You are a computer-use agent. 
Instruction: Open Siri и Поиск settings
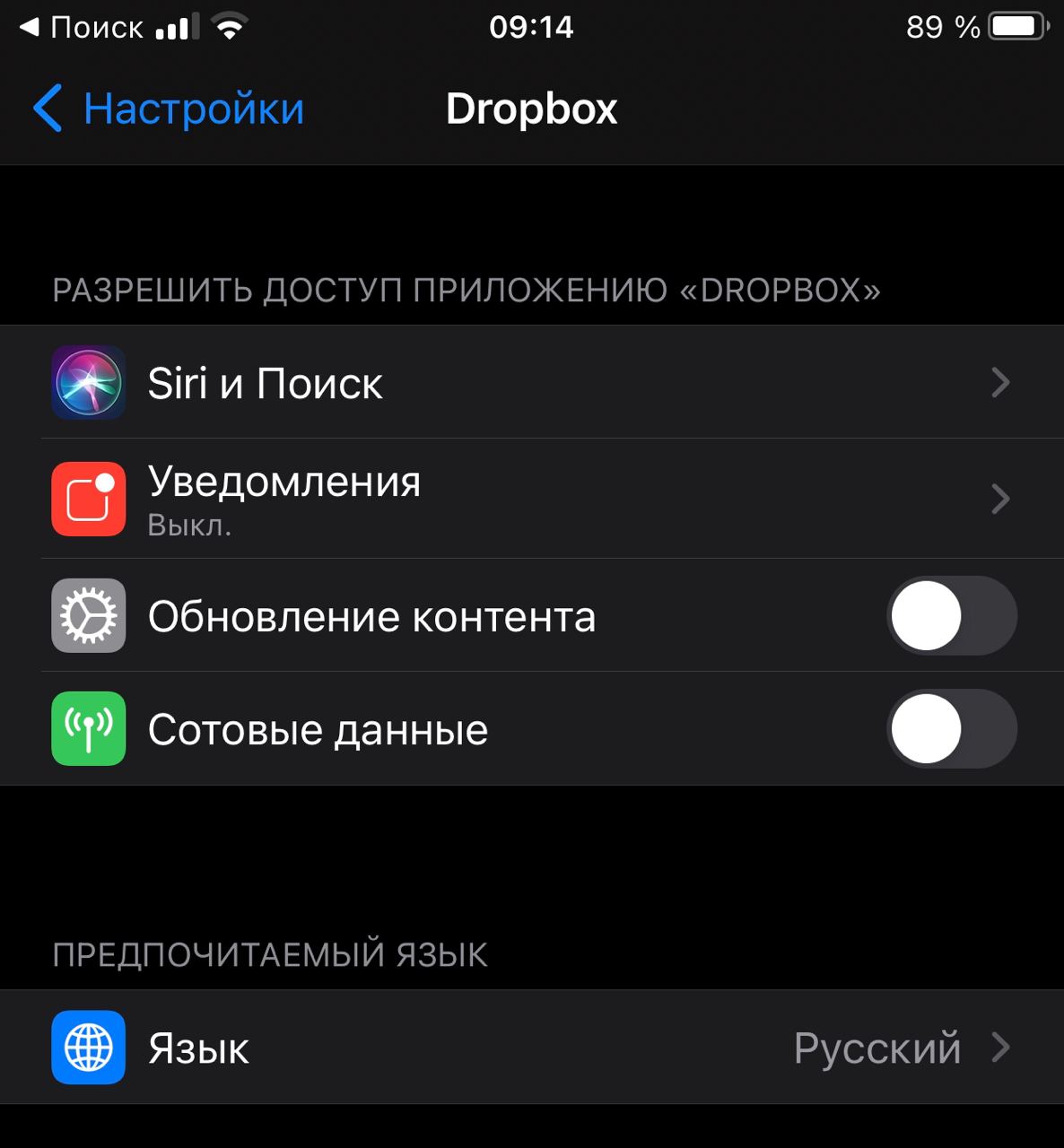coord(531,383)
